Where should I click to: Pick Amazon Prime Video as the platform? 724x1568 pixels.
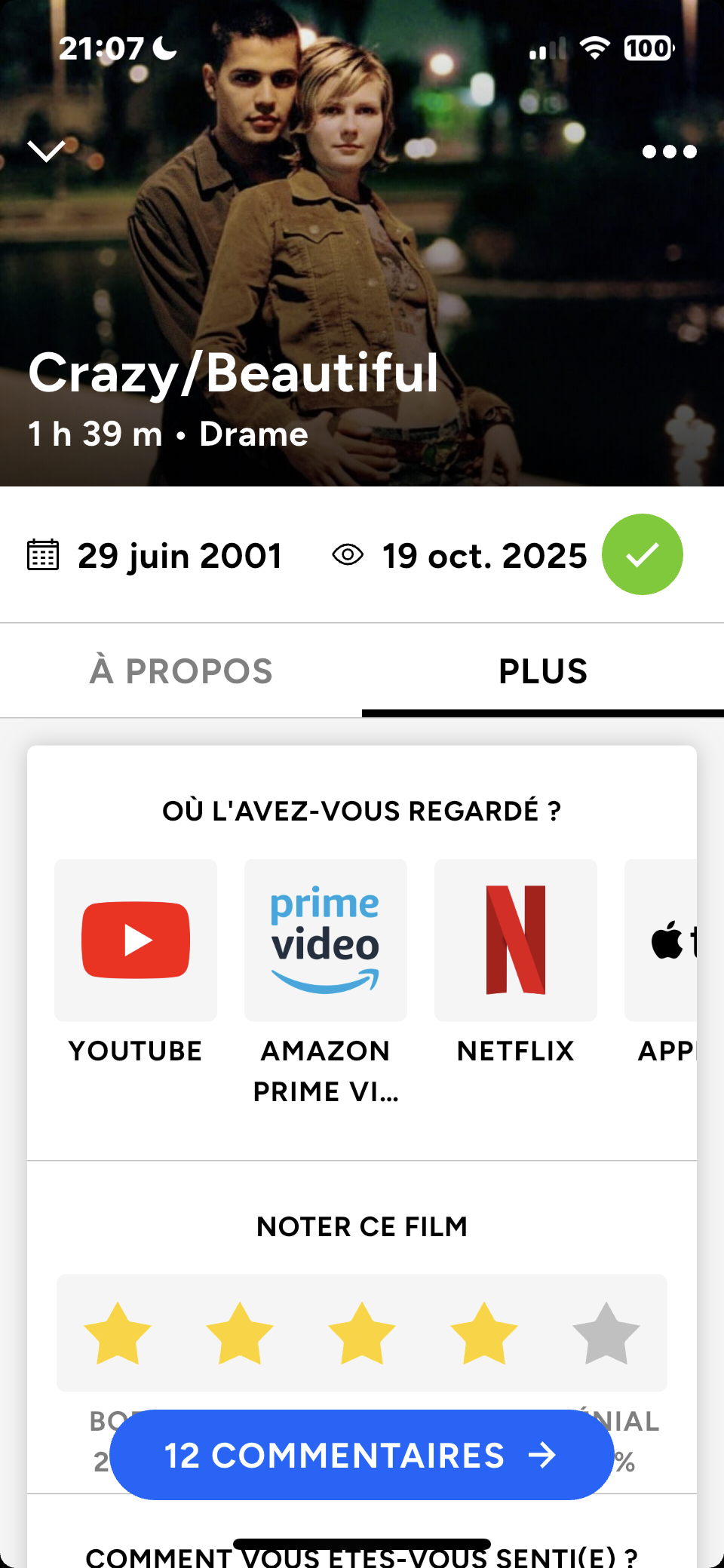click(326, 940)
